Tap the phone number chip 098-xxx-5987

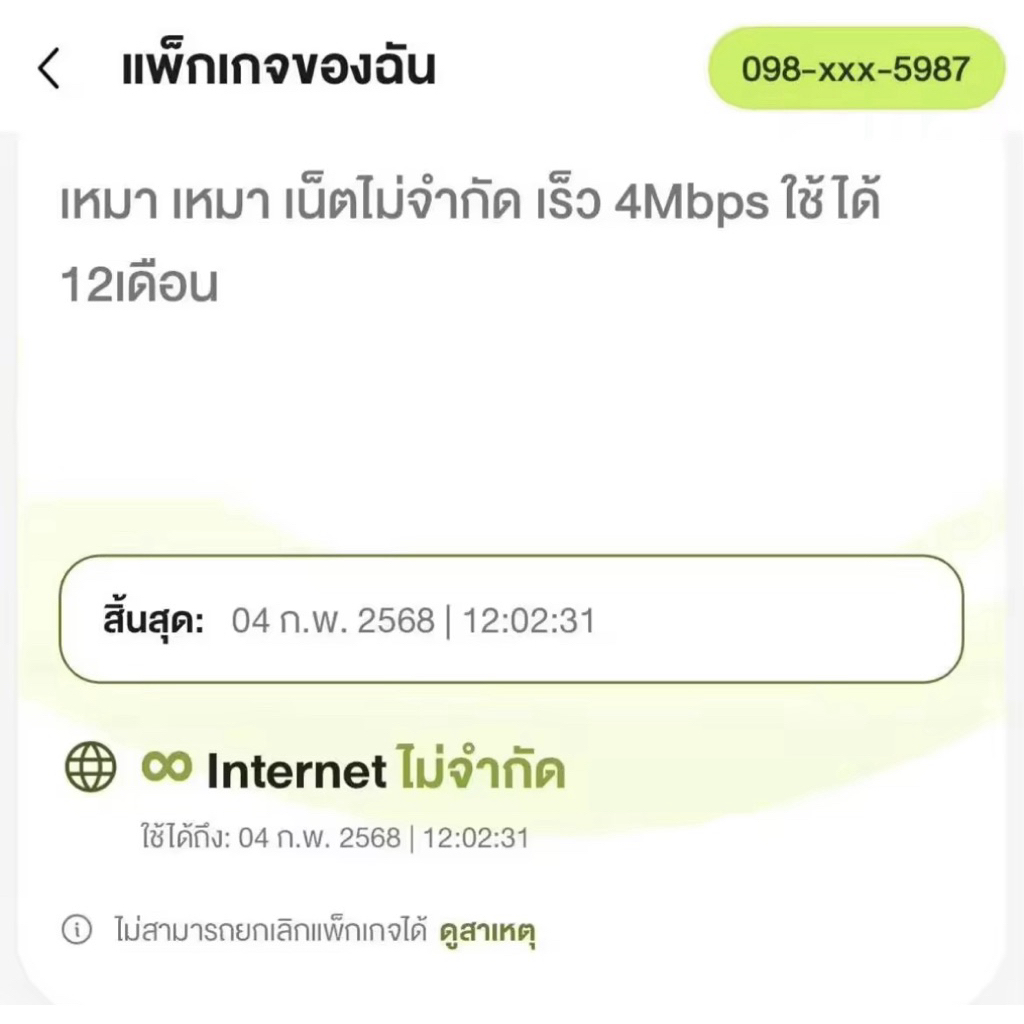[856, 69]
